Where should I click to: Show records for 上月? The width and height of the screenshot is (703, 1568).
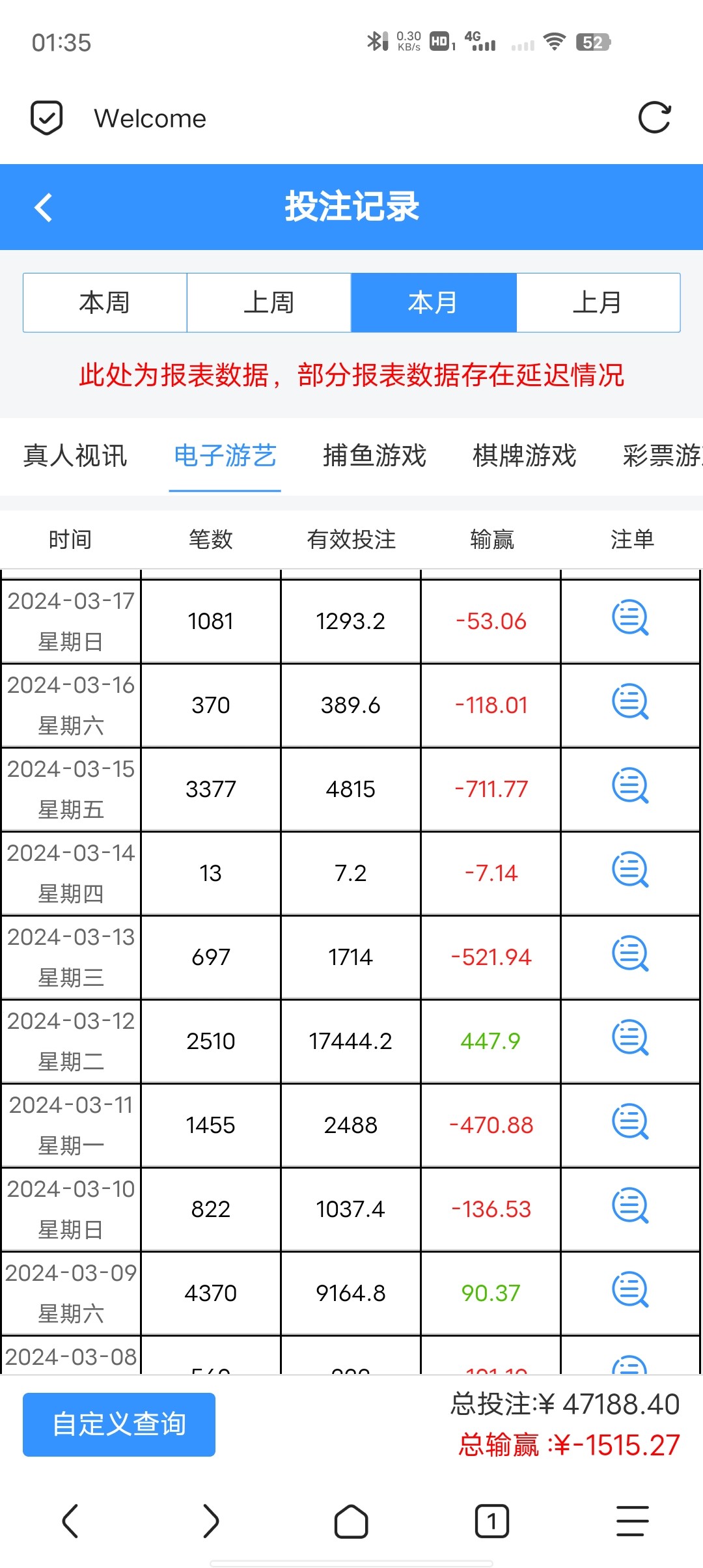point(598,303)
